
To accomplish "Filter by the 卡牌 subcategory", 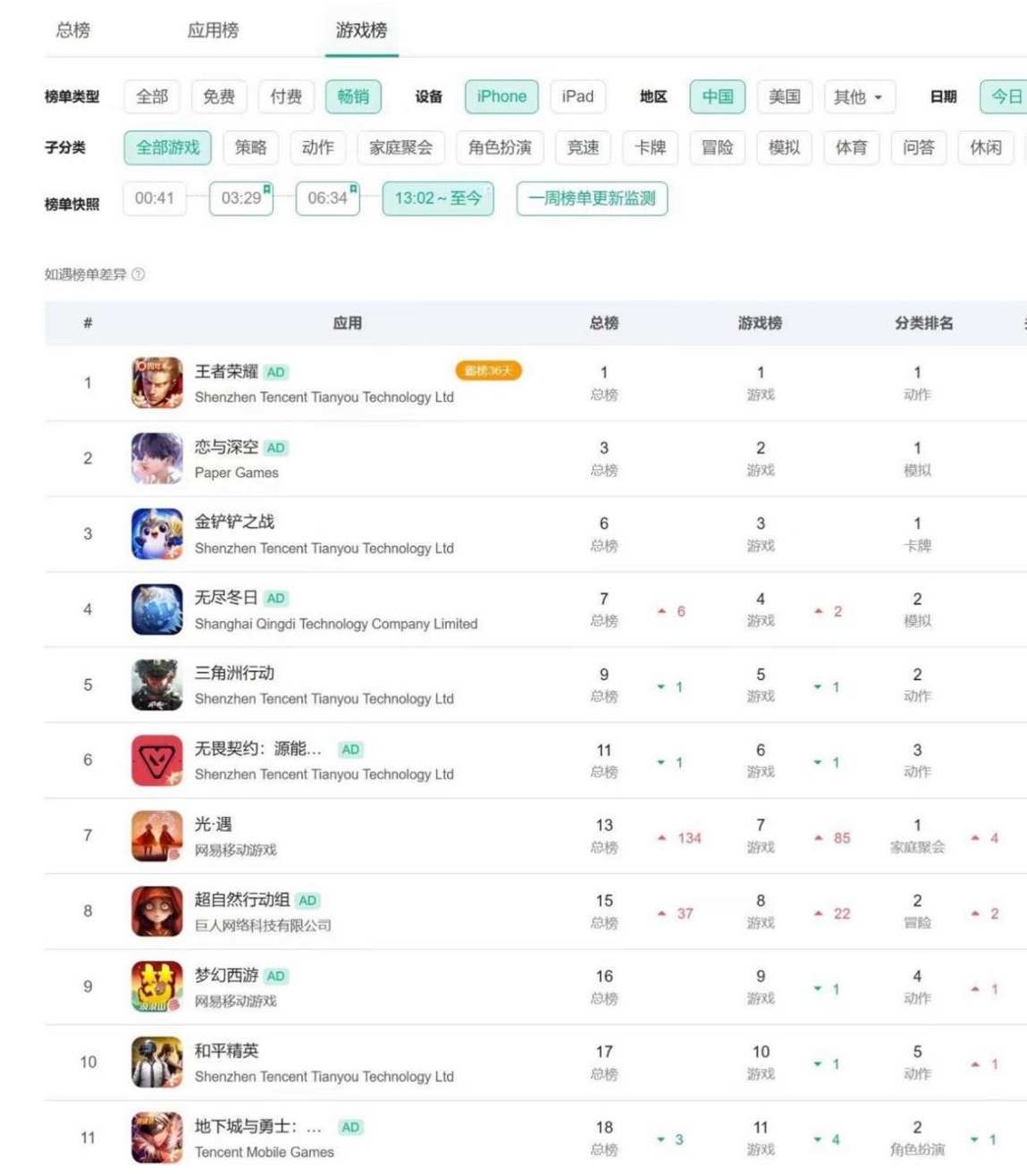I will click(x=650, y=147).
